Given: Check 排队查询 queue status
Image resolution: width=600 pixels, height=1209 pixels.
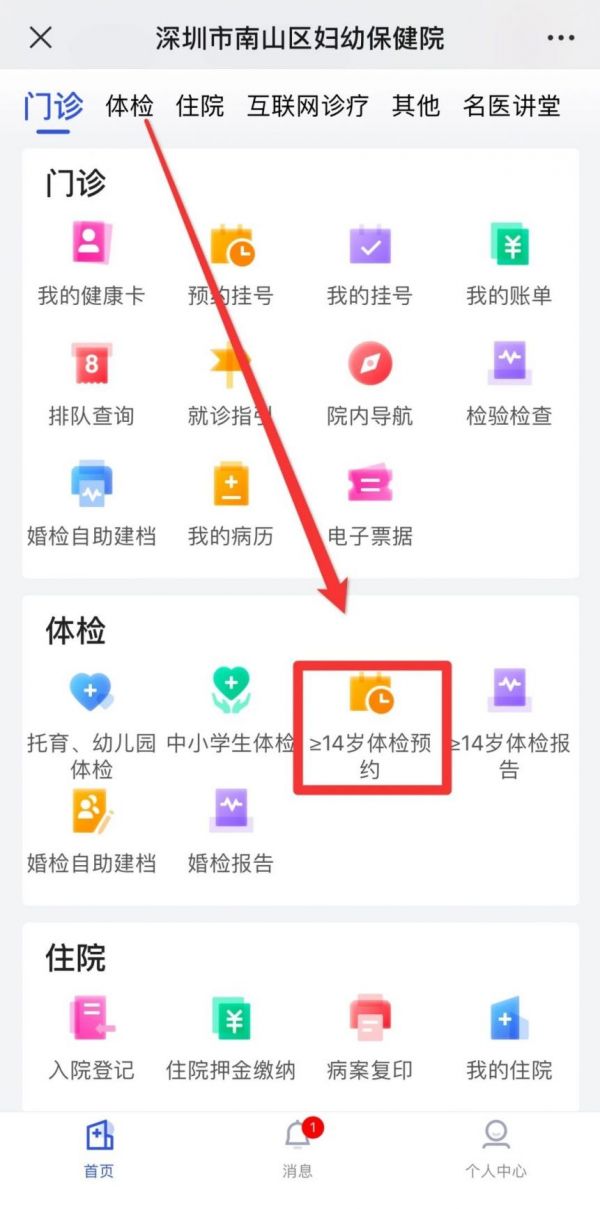Looking at the screenshot, I should pyautogui.click(x=91, y=384).
